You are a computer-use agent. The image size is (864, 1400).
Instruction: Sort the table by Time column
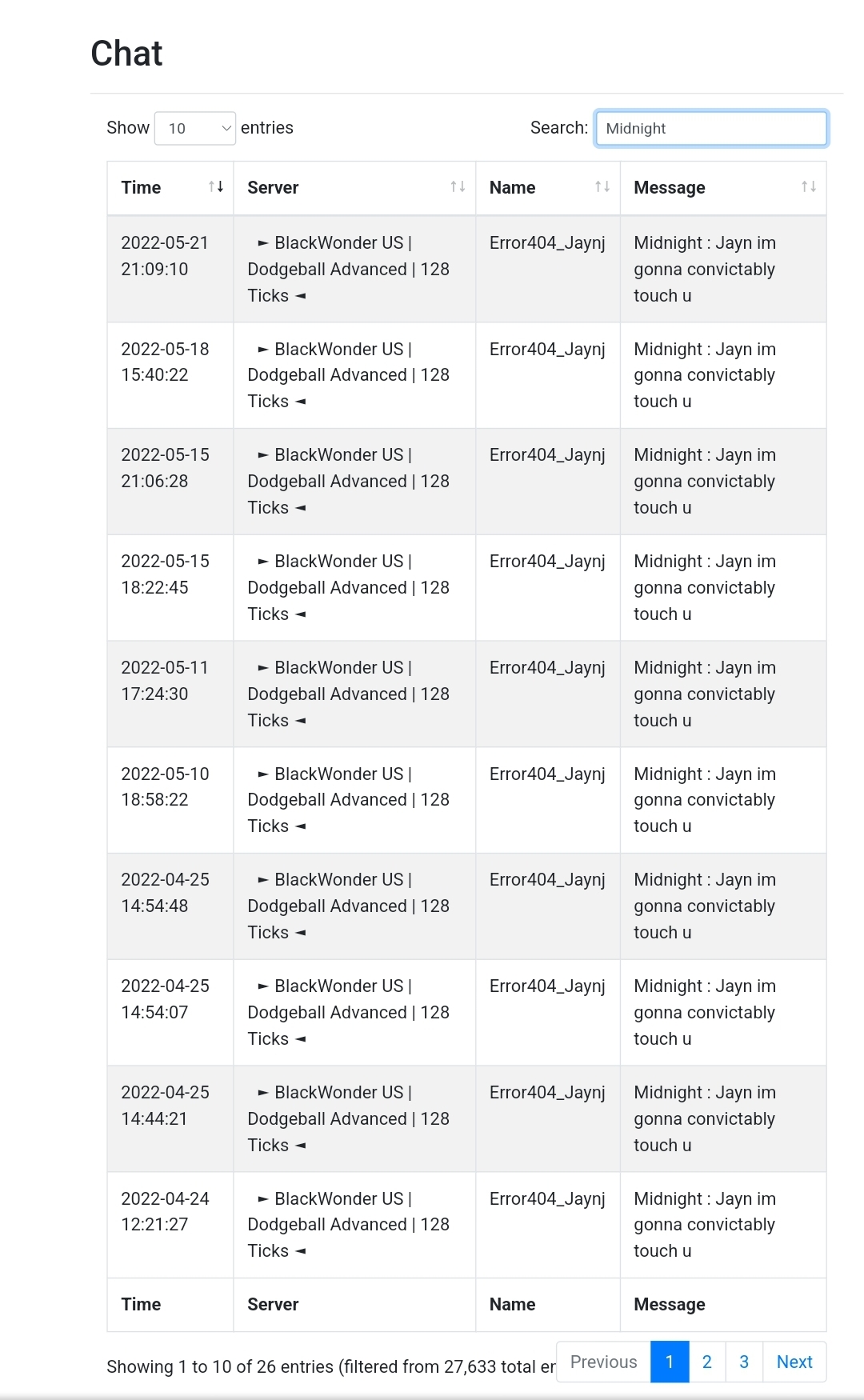click(x=170, y=188)
